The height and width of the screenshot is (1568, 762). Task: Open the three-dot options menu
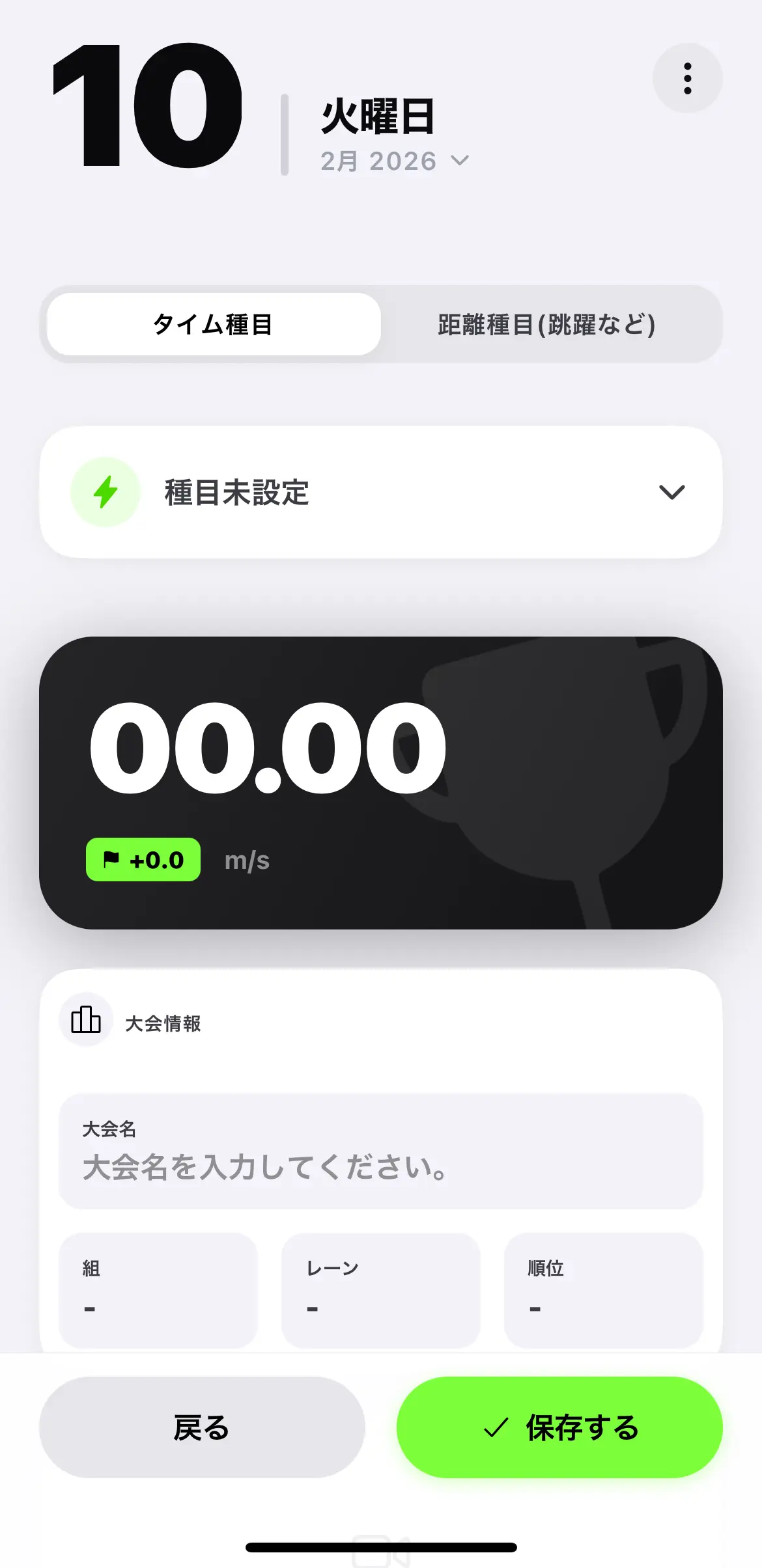[x=687, y=77]
